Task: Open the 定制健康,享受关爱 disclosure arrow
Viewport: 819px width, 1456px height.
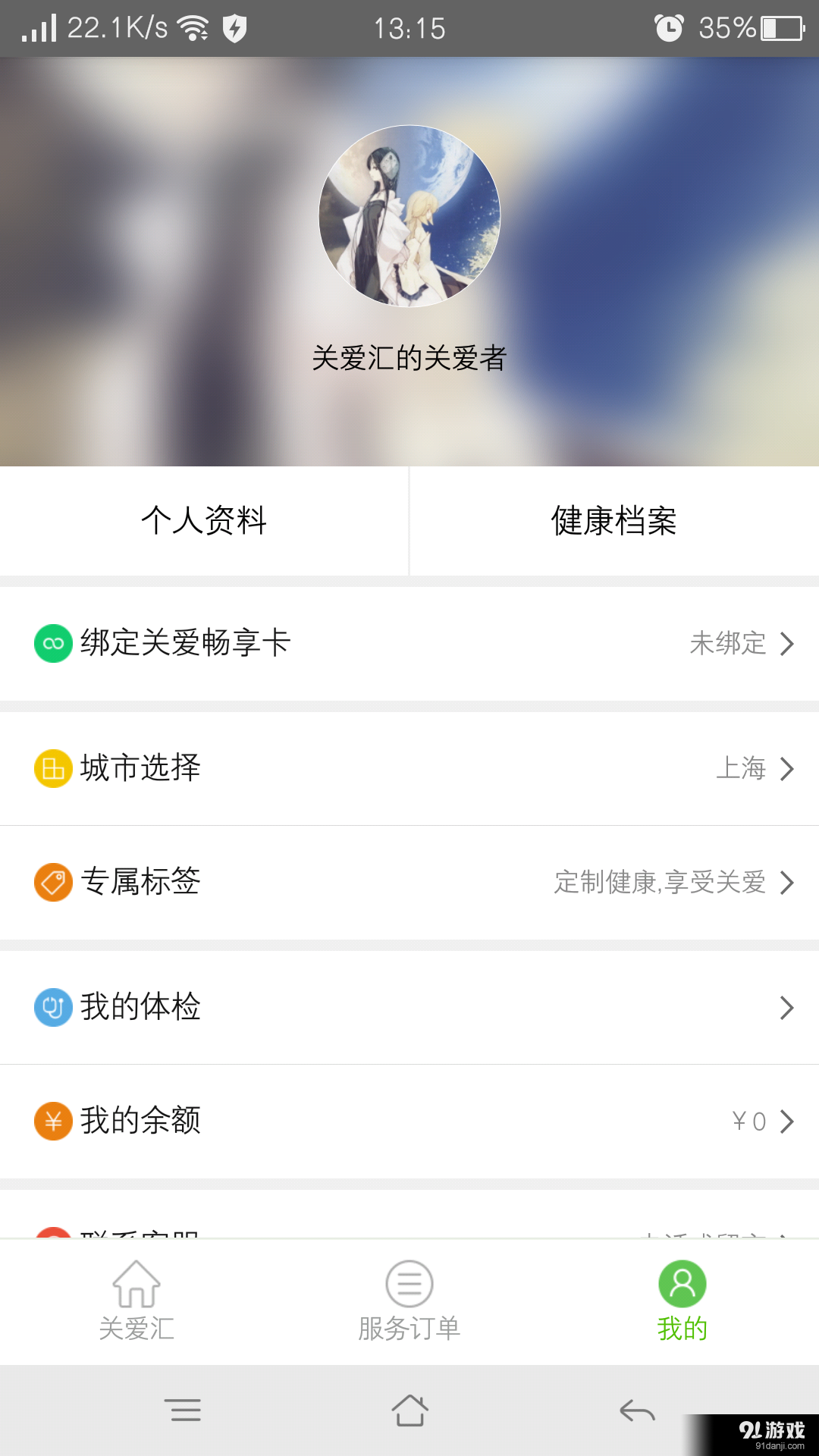Action: pyautogui.click(x=786, y=883)
